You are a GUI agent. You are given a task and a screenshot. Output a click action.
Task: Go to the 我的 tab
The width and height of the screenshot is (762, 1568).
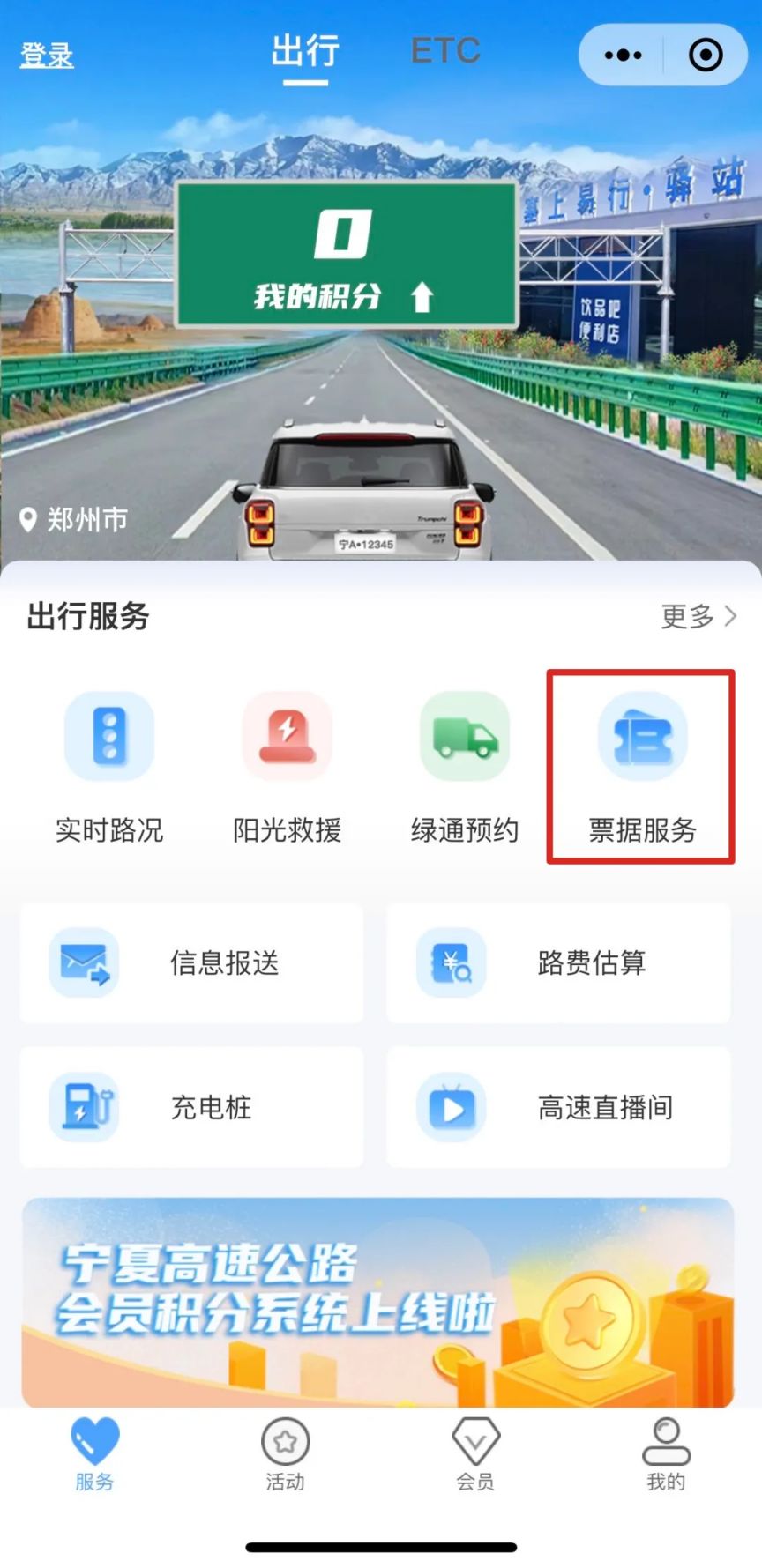666,1455
